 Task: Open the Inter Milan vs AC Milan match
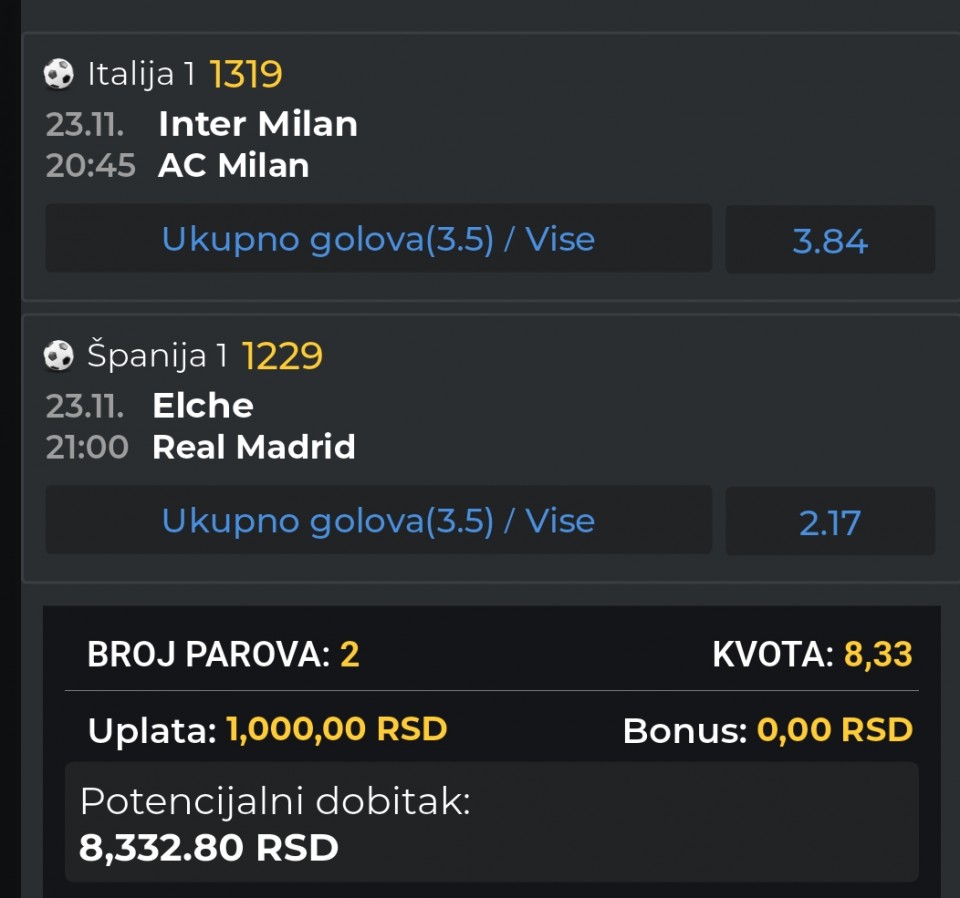point(257,144)
